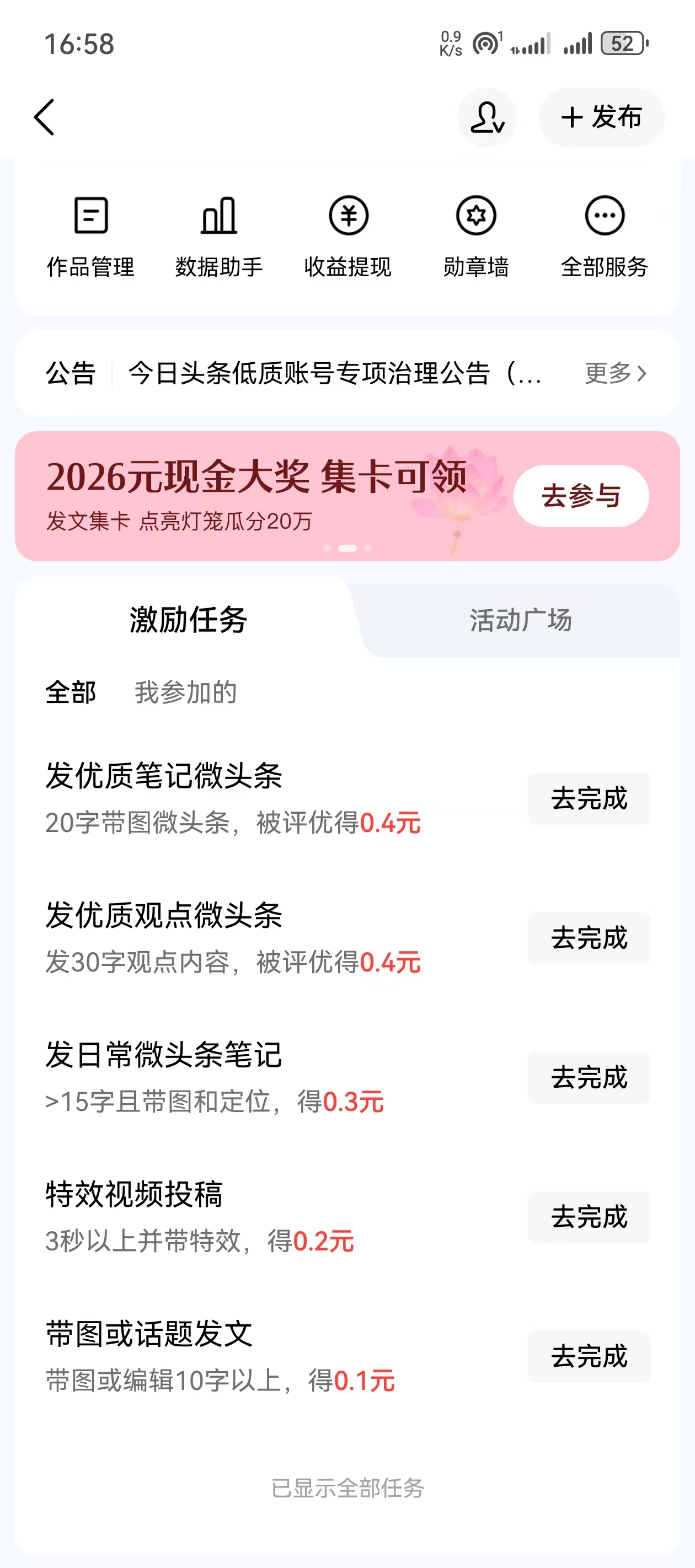
Task: Tap 去参与 on the 2026元现金大奖 banner
Action: [x=580, y=496]
